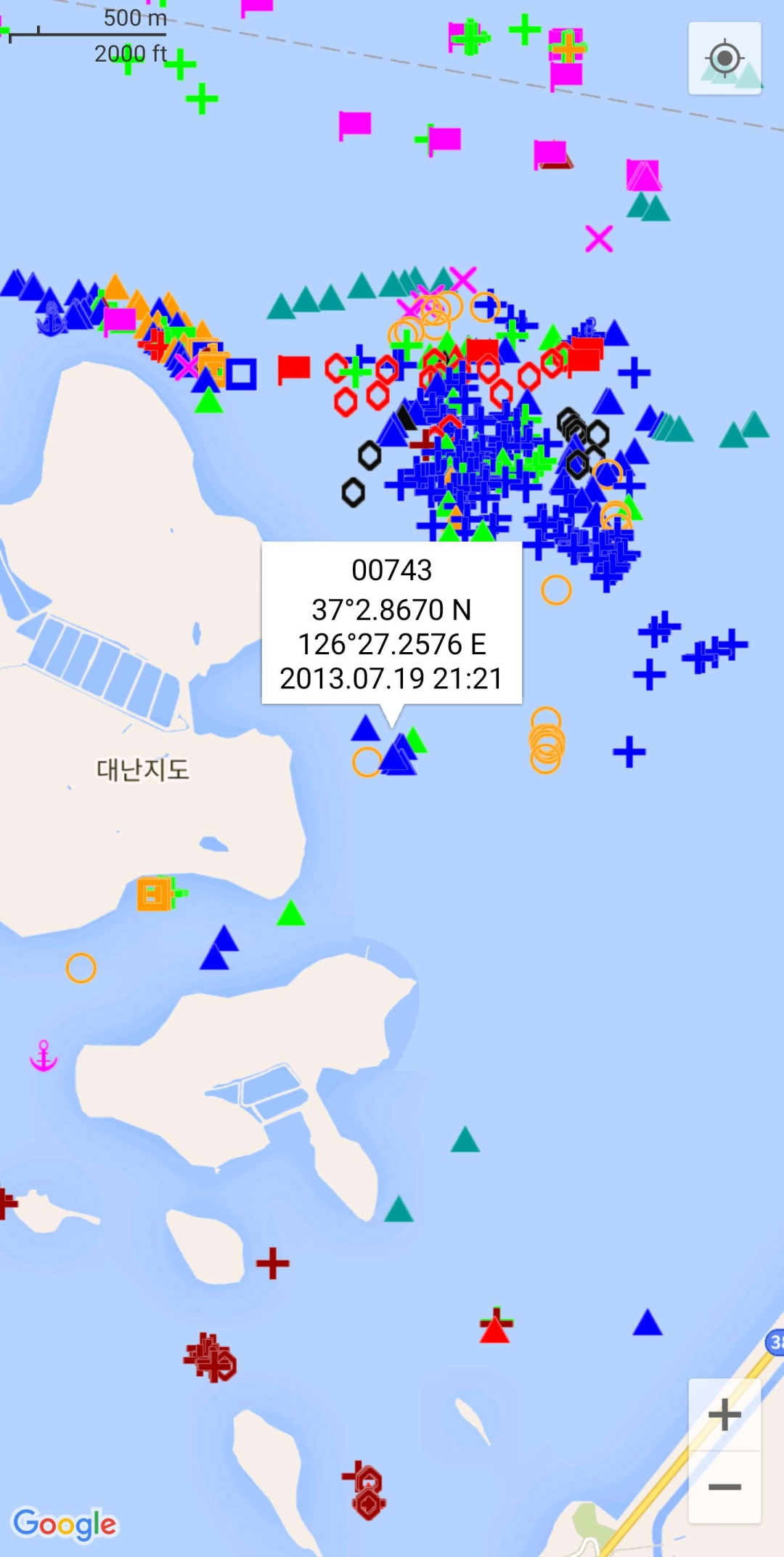Select the magenta anchor marker

coord(44,1056)
